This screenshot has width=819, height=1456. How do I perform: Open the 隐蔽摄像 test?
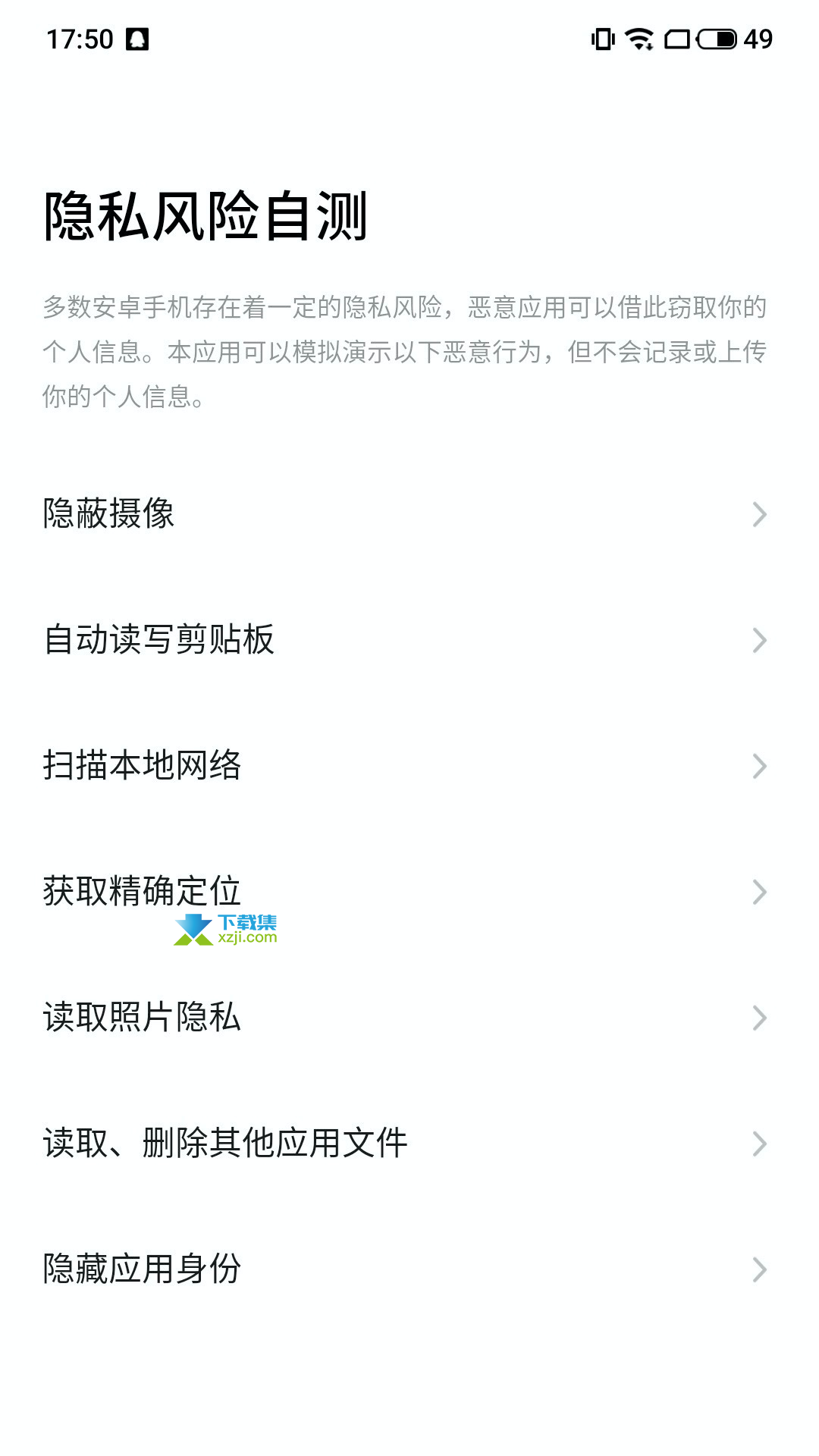[x=409, y=514]
